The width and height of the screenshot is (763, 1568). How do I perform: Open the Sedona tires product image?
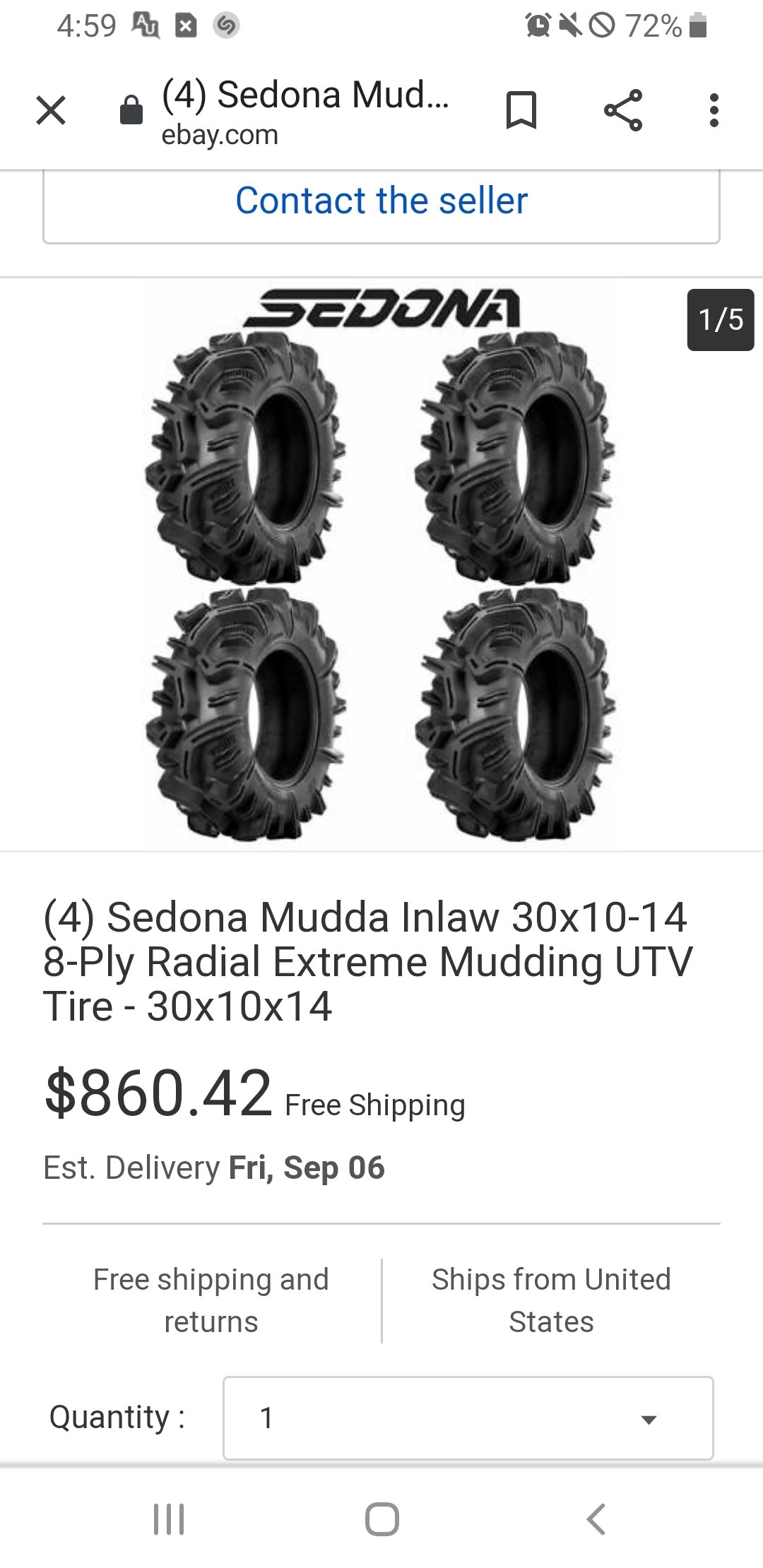point(381,565)
